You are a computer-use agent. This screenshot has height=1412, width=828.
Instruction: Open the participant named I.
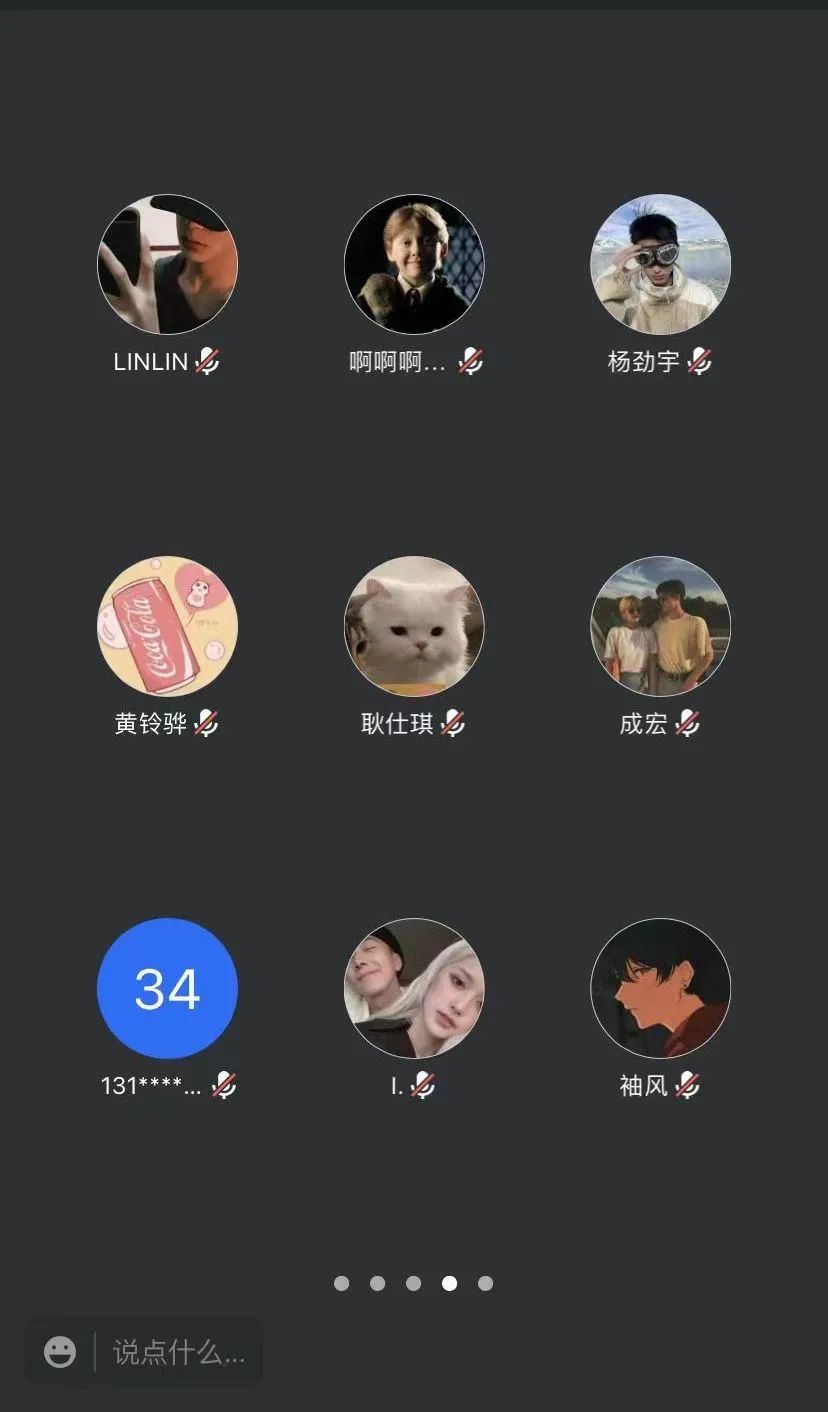[414, 988]
